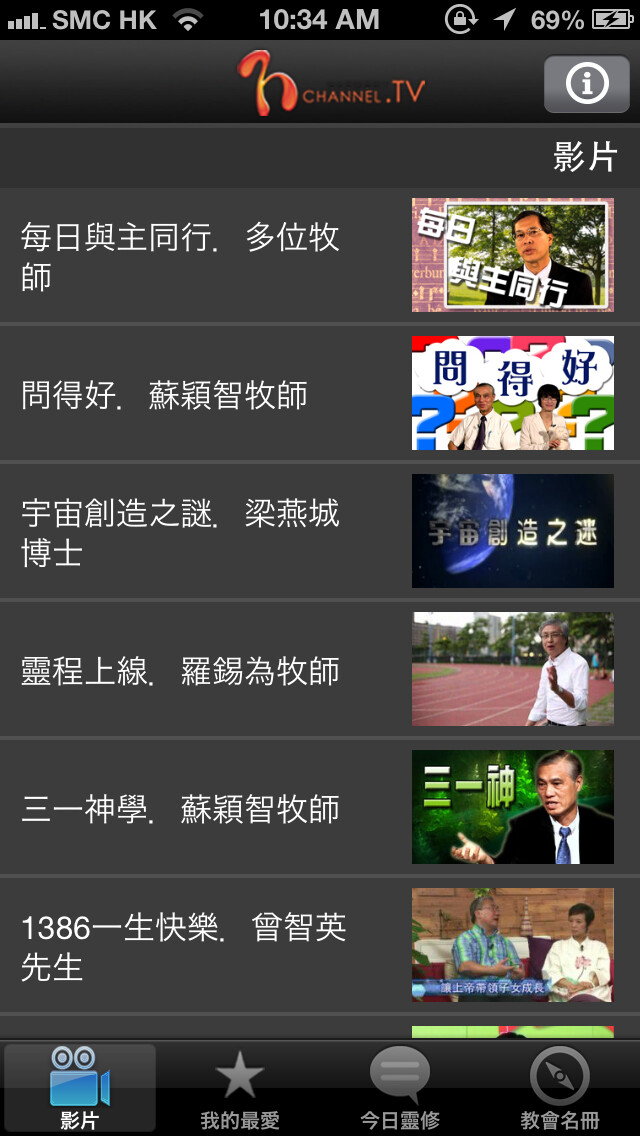Open 每日與主同行 多位牧師 video series
The image size is (640, 1136).
pos(320,256)
